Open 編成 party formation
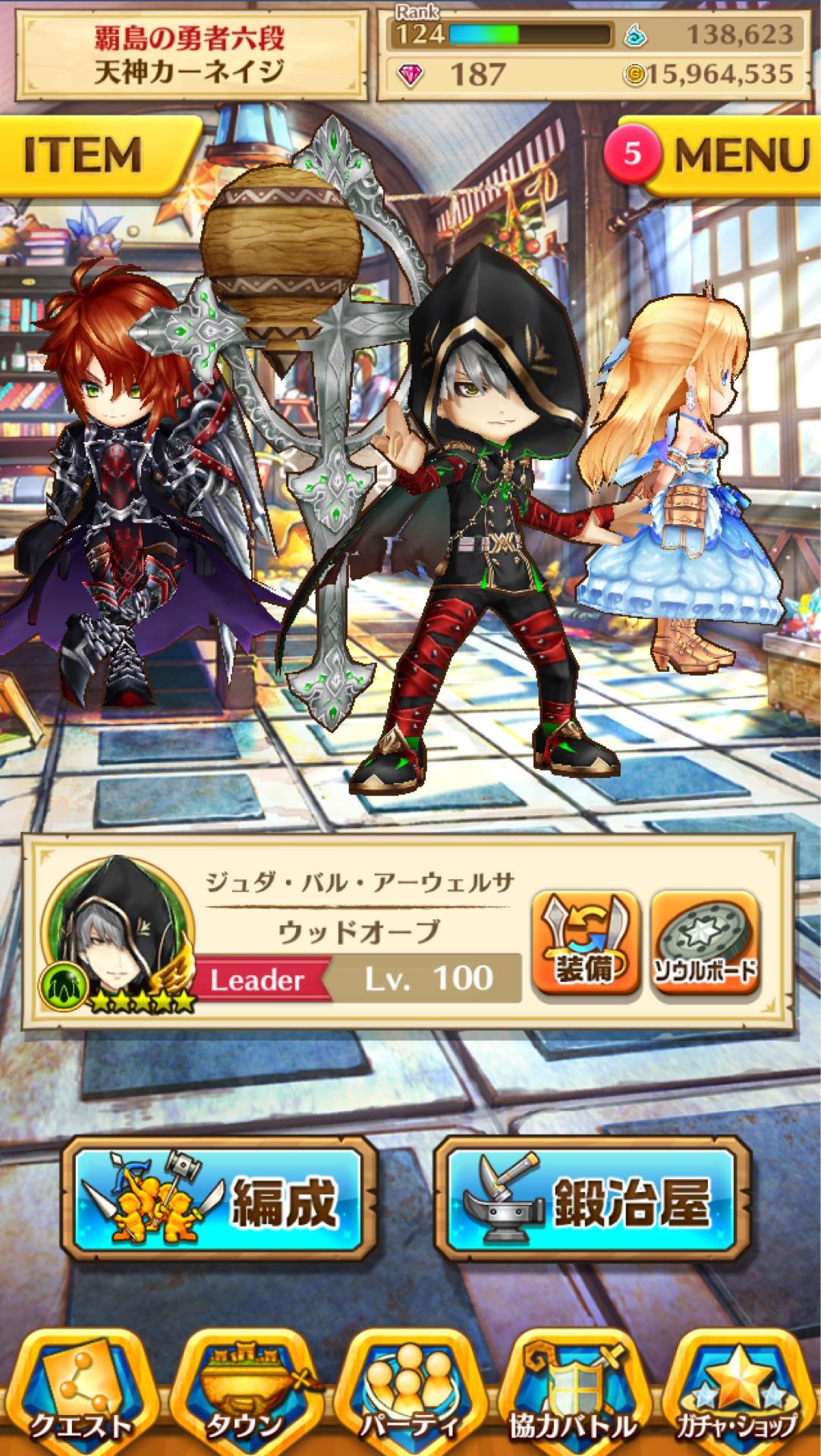The image size is (821, 1456). pyautogui.click(x=219, y=1199)
